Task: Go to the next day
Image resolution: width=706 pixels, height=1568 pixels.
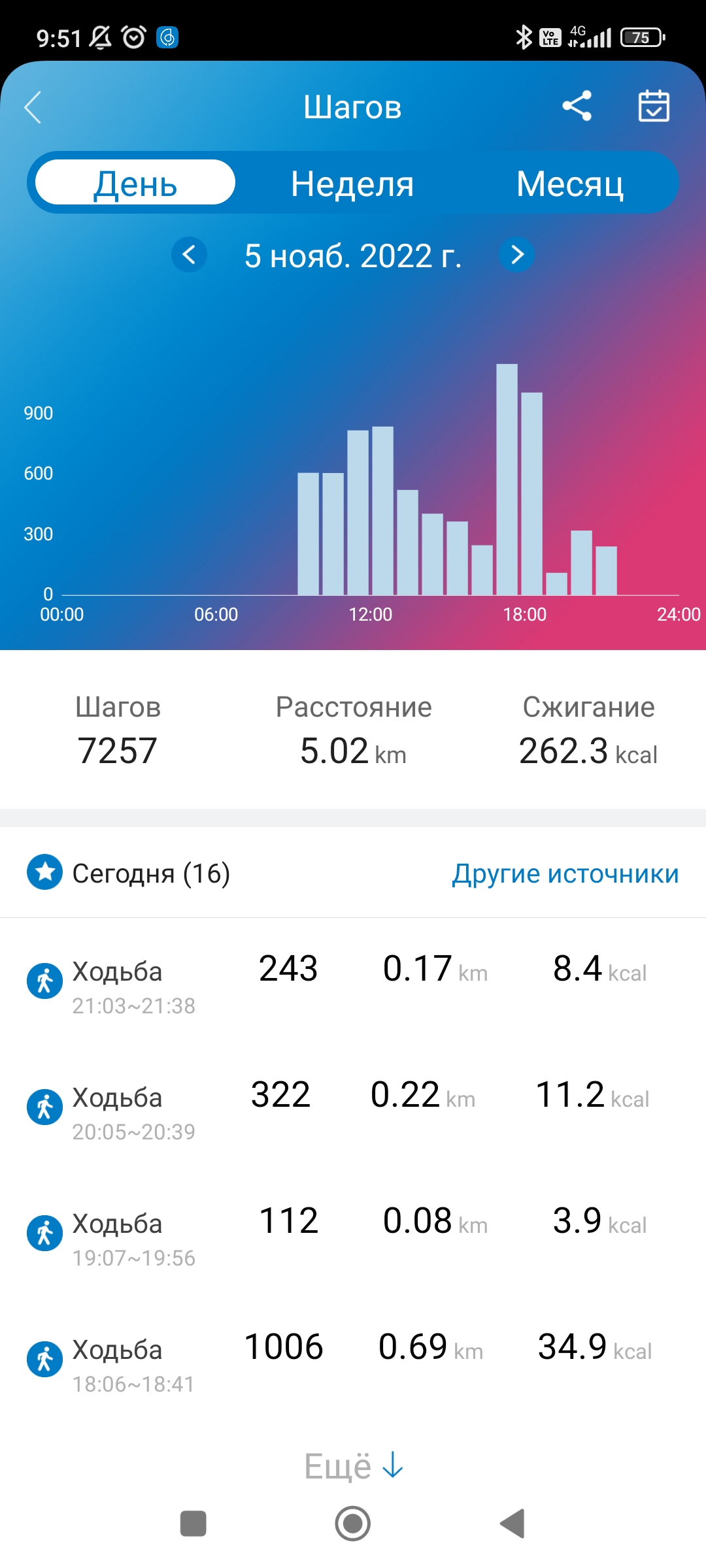Action: pos(517,254)
